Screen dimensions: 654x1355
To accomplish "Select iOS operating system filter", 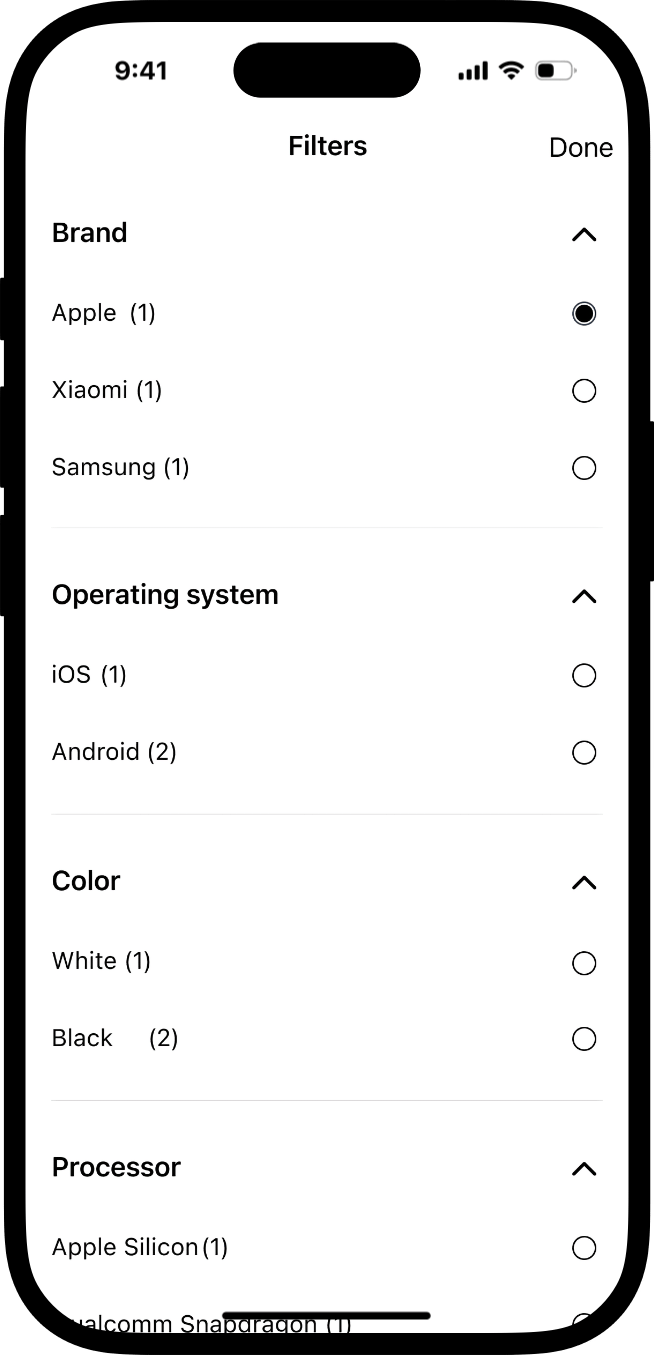I will click(x=584, y=675).
